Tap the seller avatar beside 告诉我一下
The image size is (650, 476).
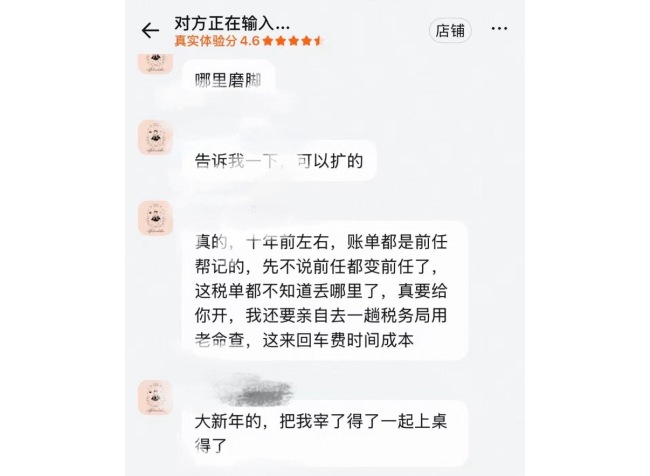pos(155,135)
